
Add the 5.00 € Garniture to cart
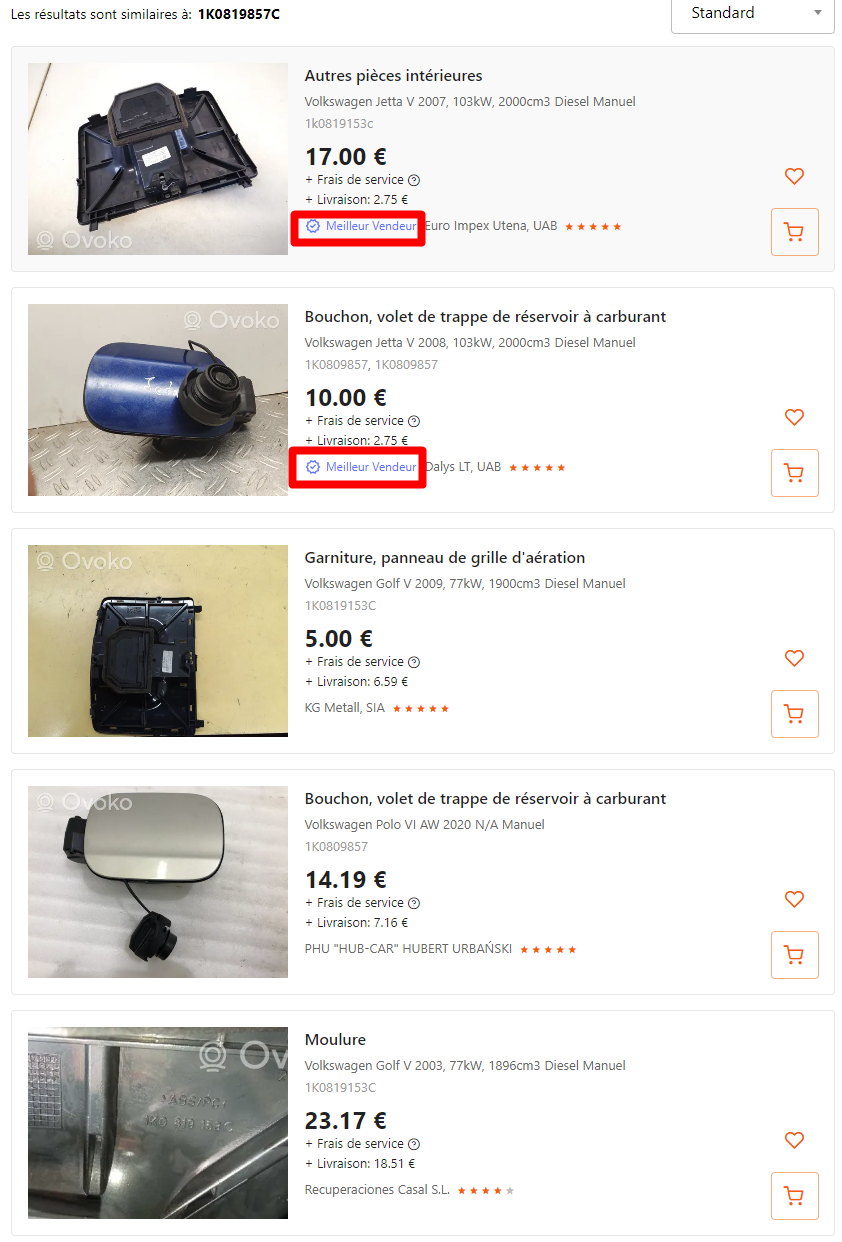pyautogui.click(x=794, y=714)
